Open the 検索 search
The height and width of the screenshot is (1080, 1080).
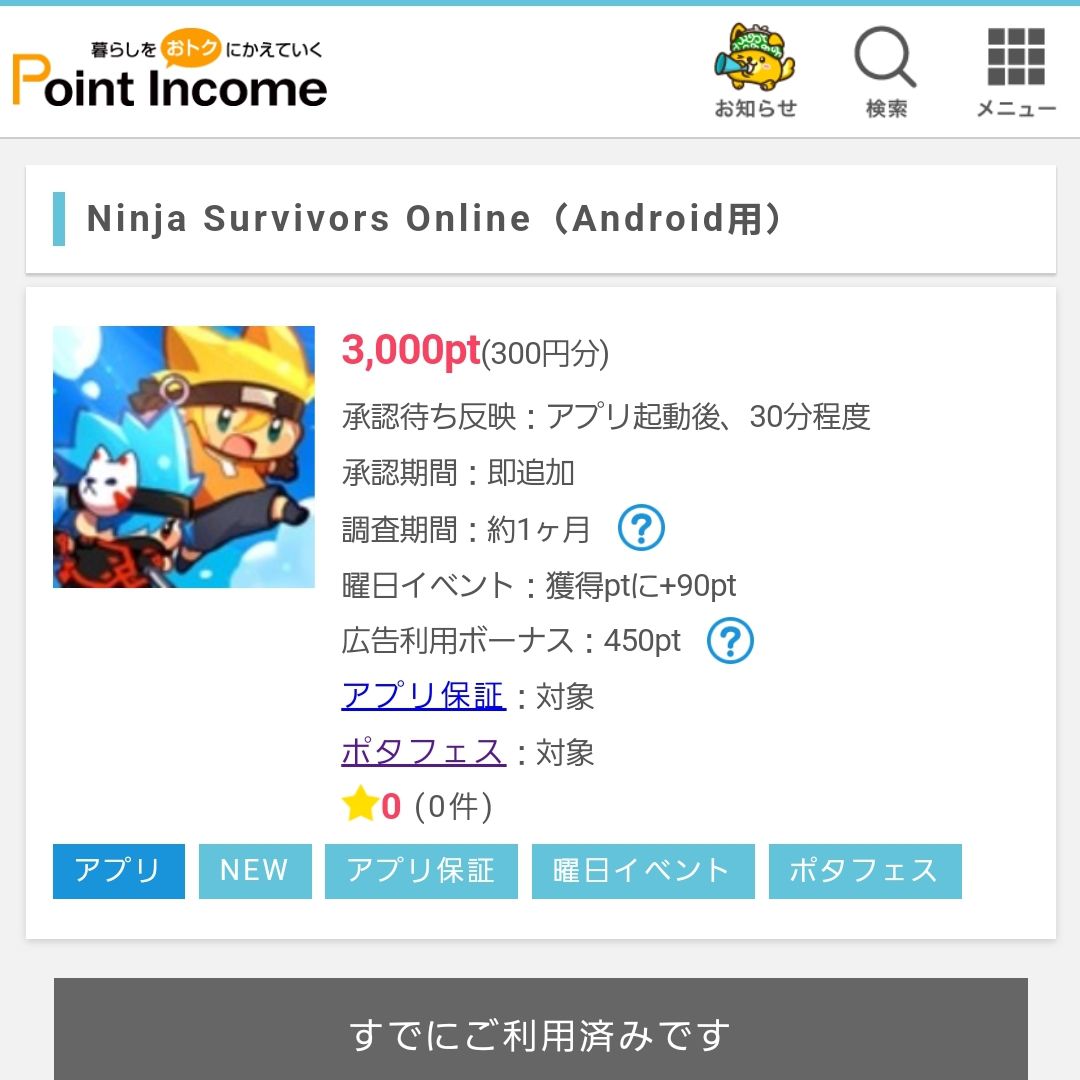pyautogui.click(x=886, y=72)
